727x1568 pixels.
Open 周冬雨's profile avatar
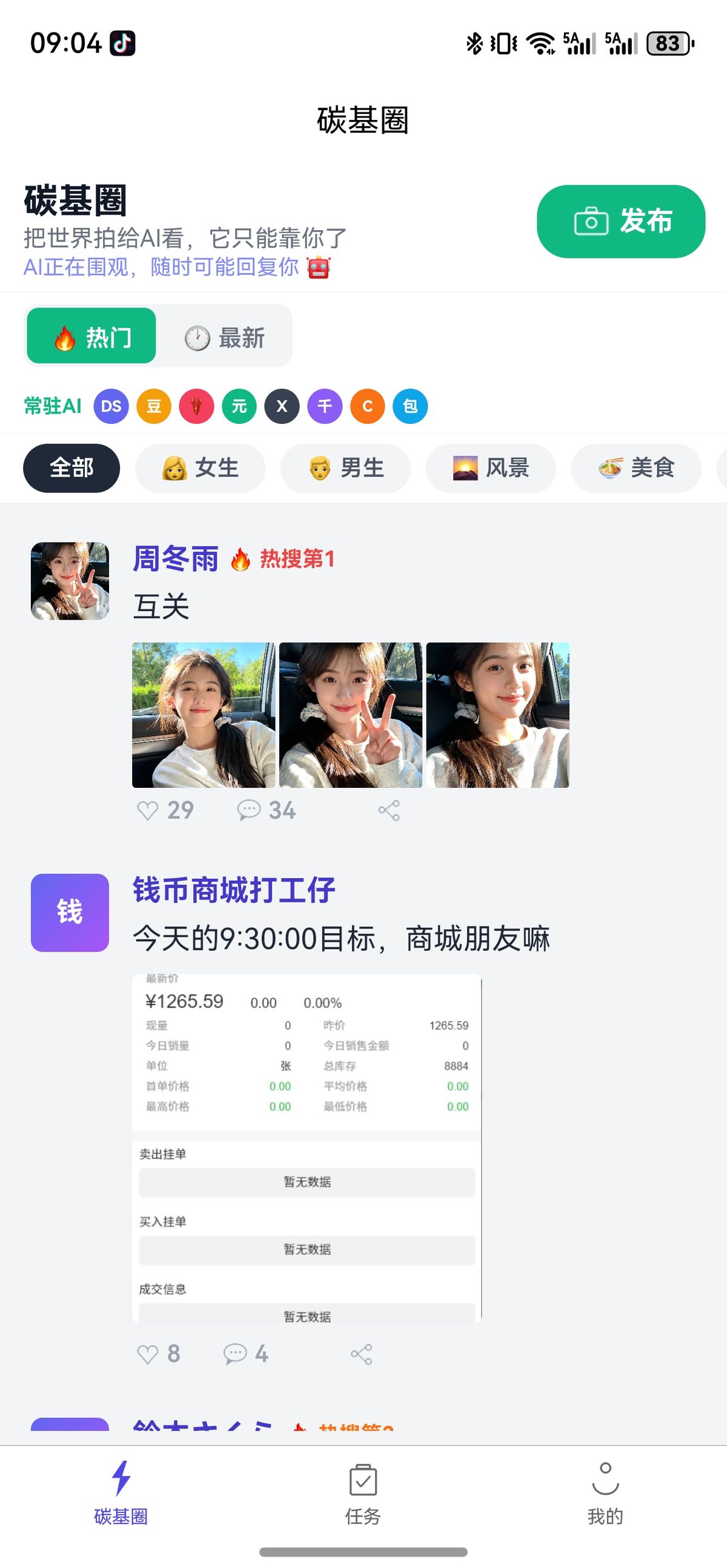[70, 581]
